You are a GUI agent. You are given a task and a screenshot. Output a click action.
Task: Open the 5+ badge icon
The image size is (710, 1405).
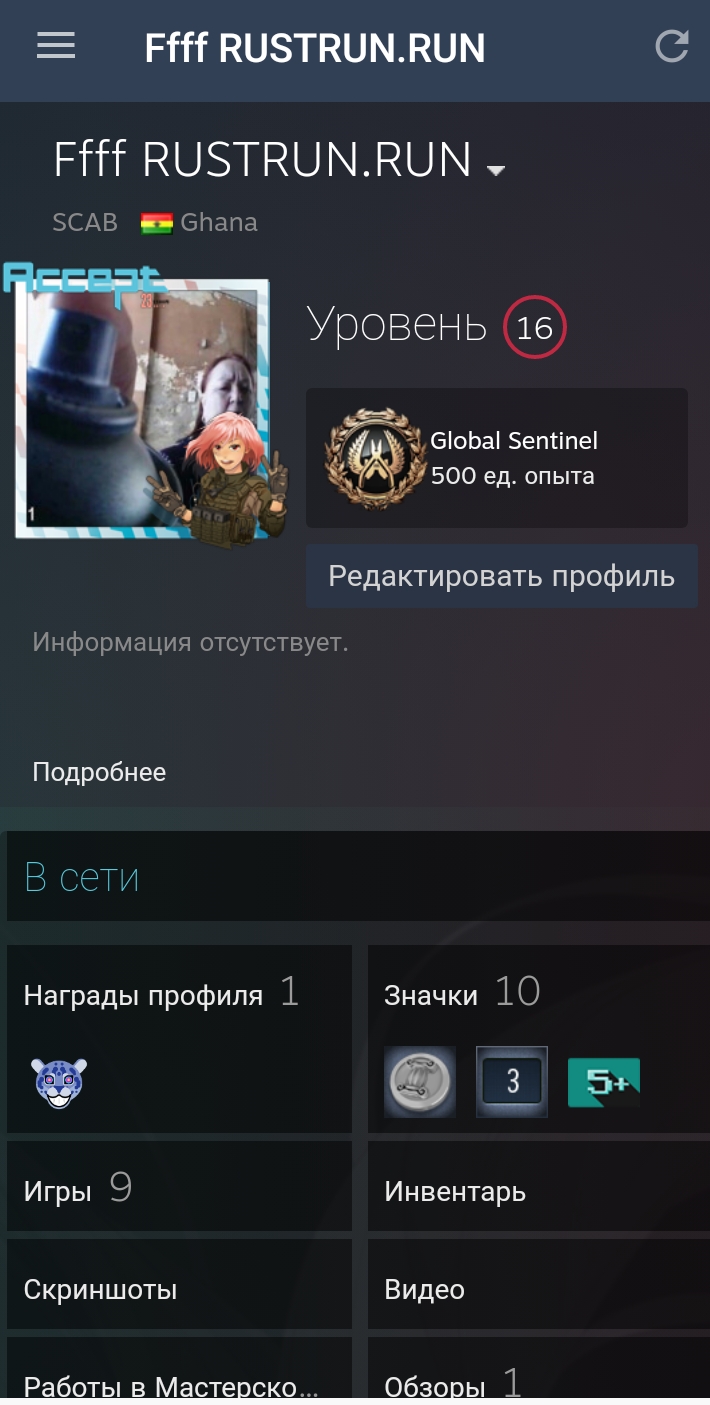[604, 1082]
